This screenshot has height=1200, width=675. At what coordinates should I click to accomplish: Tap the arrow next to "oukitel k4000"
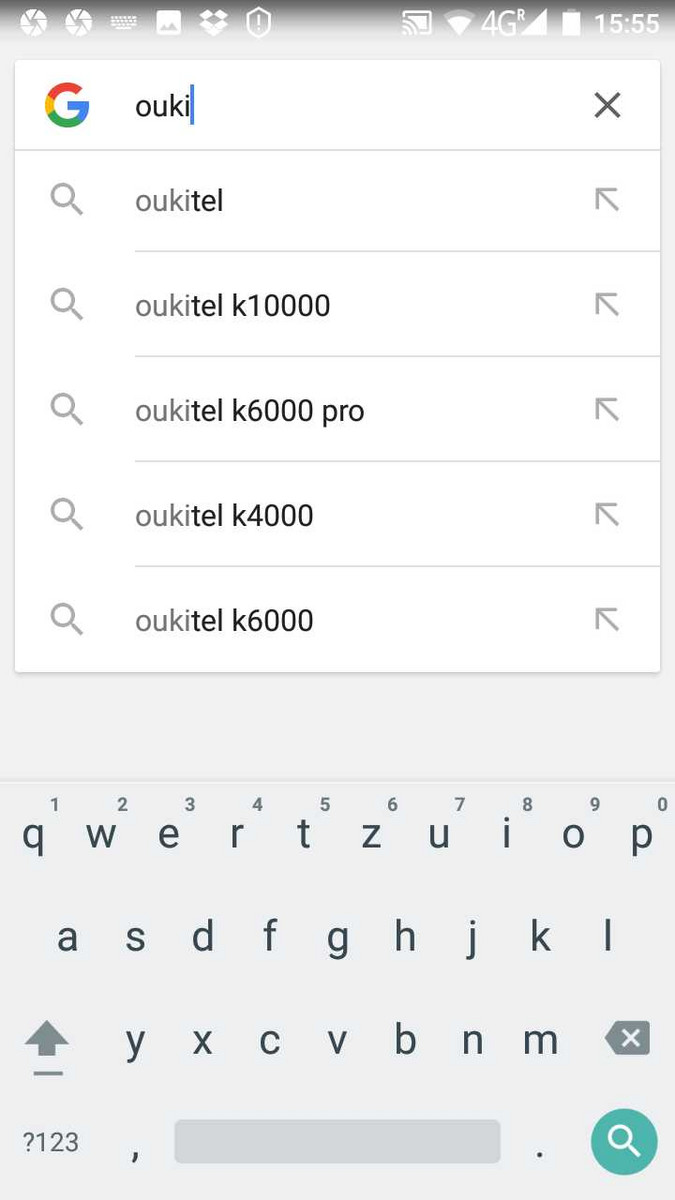click(607, 514)
